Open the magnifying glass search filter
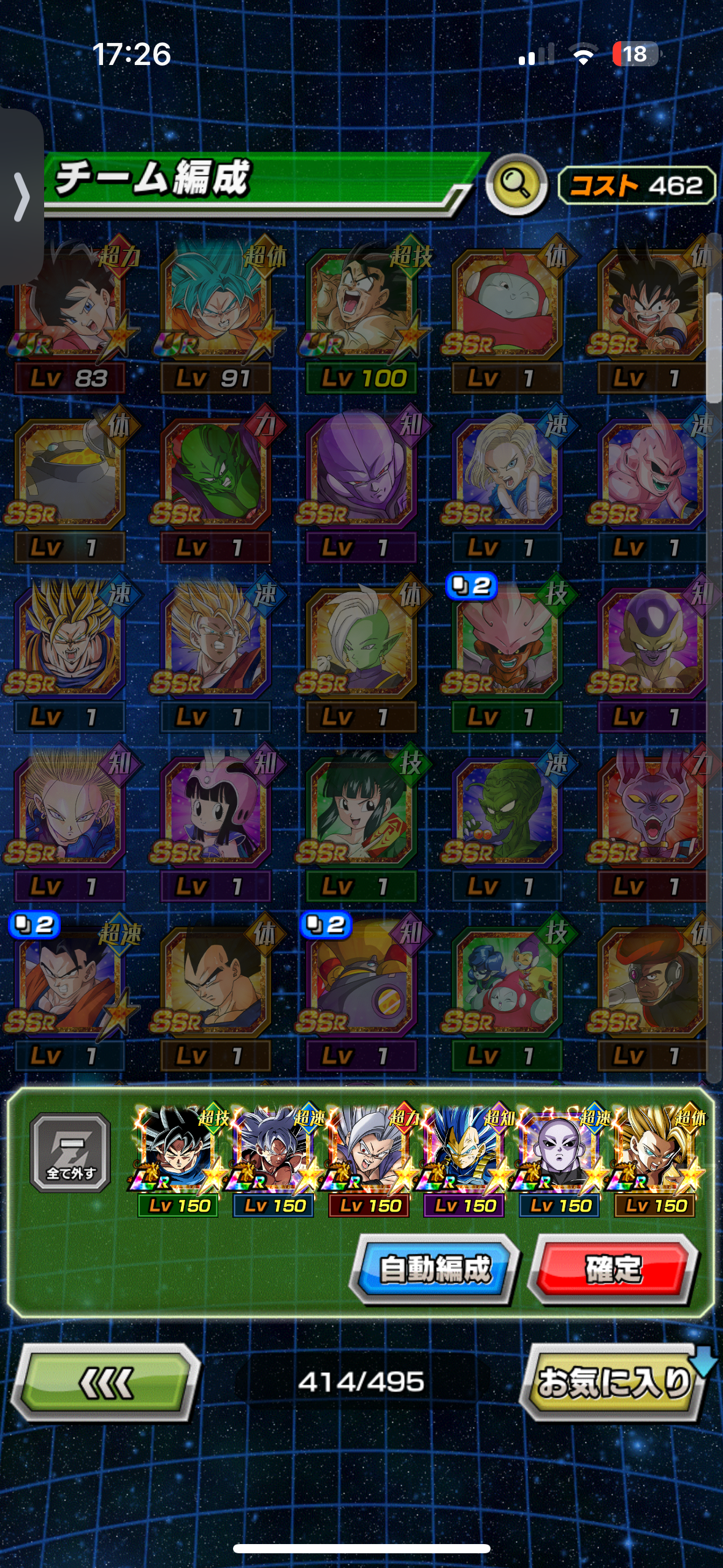 click(x=516, y=185)
